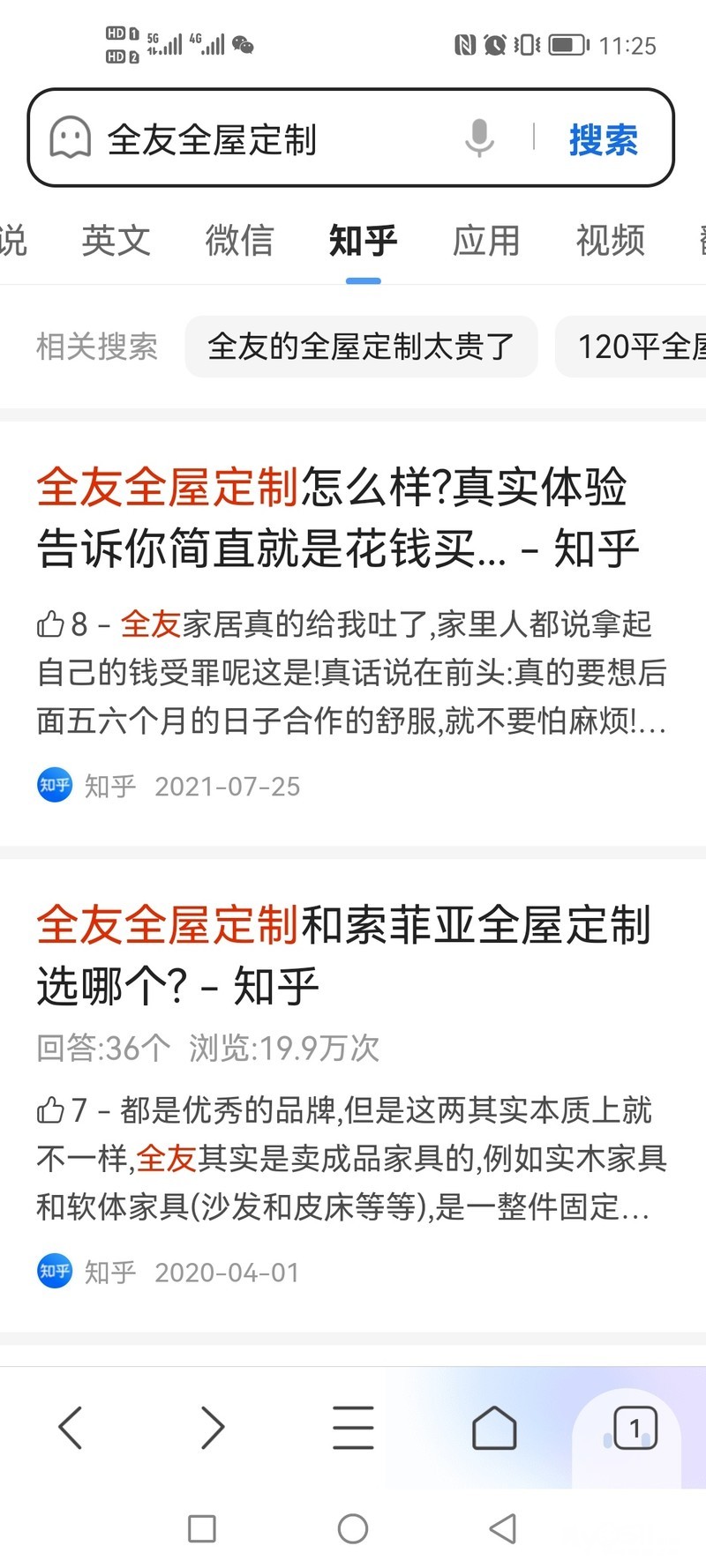The height and width of the screenshot is (1568, 706).
Task: Tap the system home circle button
Action: (x=353, y=1529)
